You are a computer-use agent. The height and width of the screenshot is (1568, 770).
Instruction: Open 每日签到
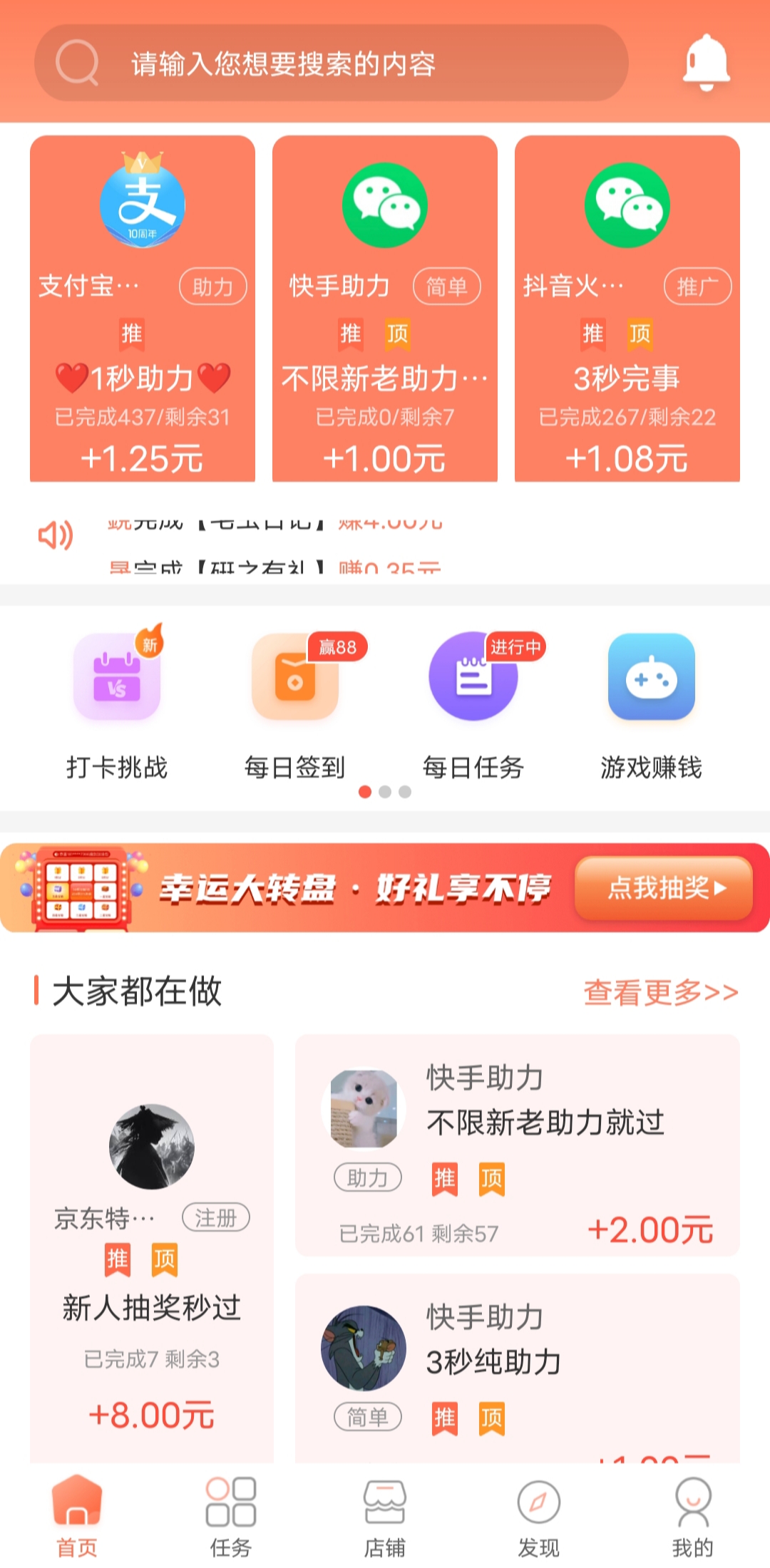coord(295,705)
